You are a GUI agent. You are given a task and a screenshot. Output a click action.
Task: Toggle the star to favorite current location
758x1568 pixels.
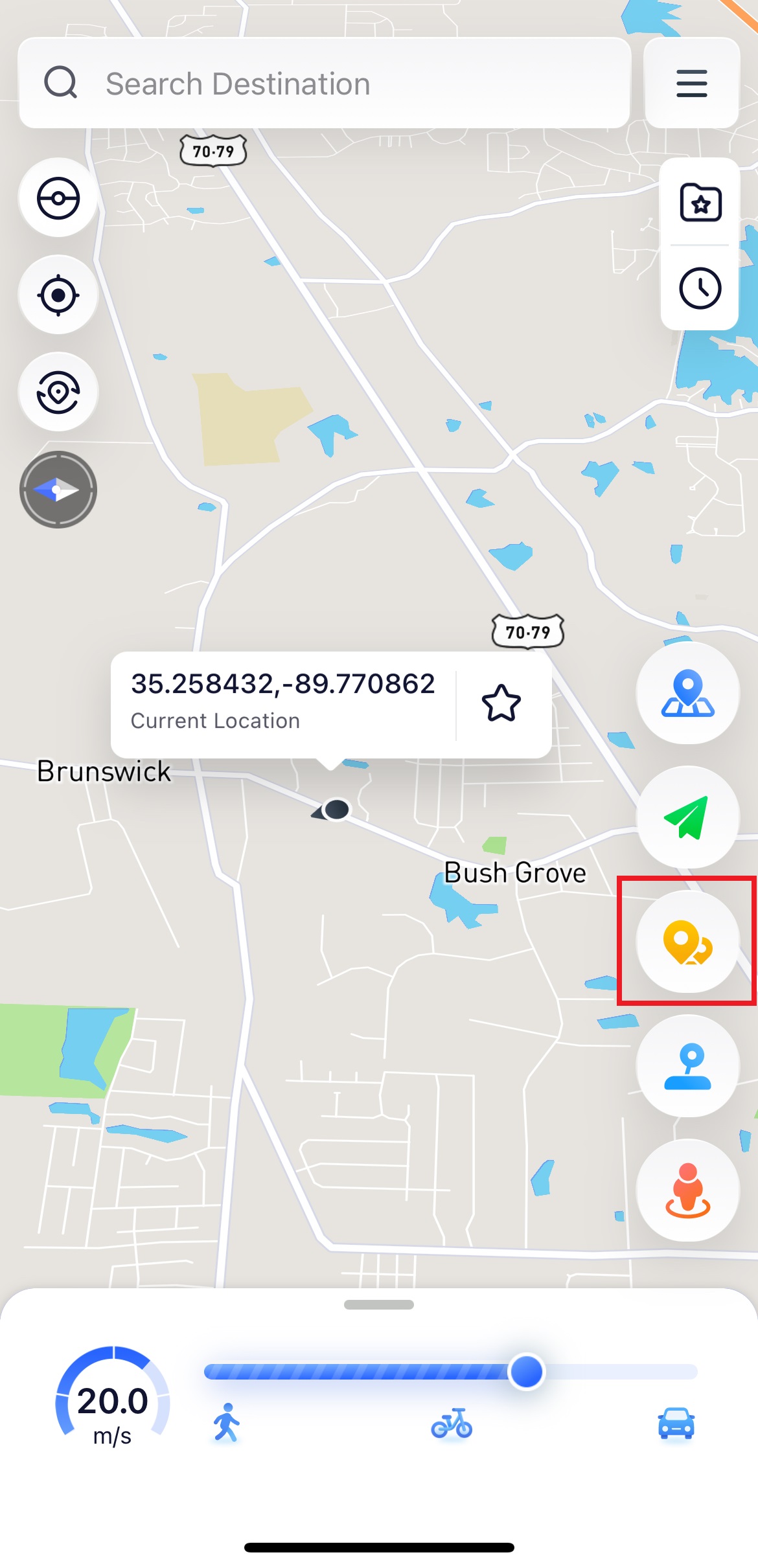tap(501, 703)
